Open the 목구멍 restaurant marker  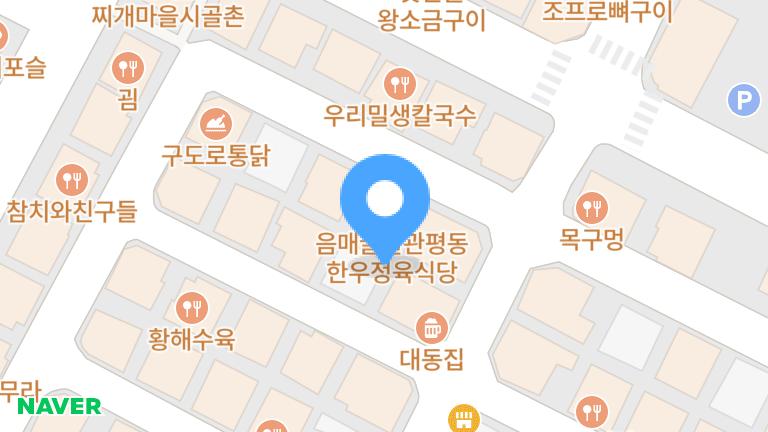(592, 207)
